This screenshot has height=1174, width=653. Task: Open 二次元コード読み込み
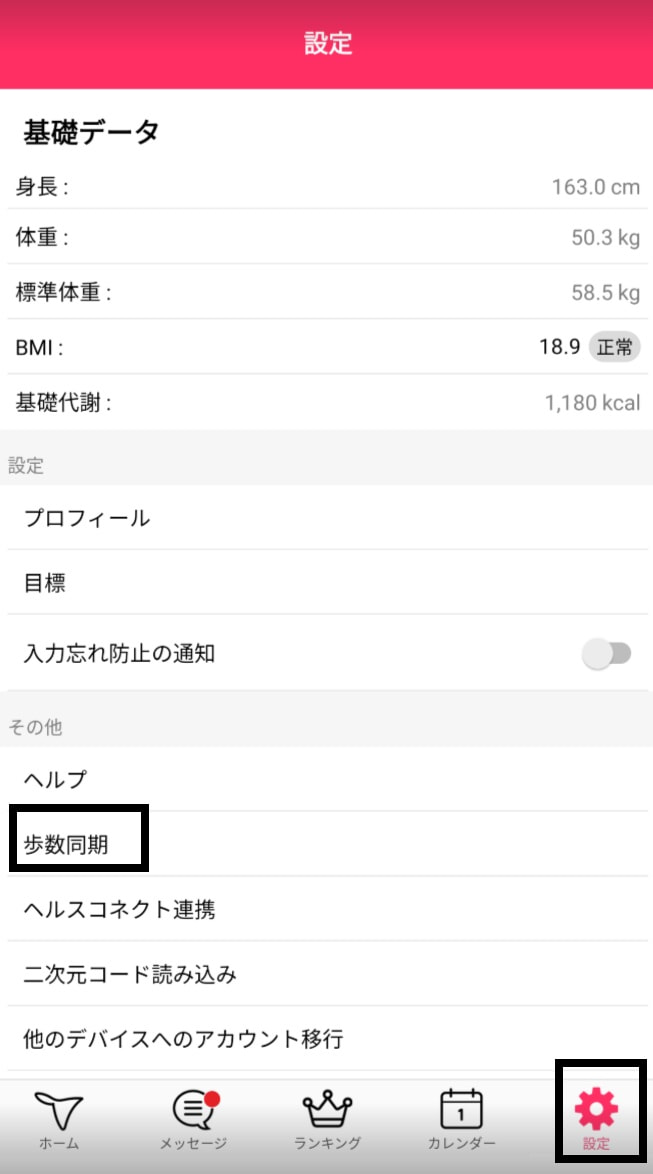pyautogui.click(x=326, y=974)
